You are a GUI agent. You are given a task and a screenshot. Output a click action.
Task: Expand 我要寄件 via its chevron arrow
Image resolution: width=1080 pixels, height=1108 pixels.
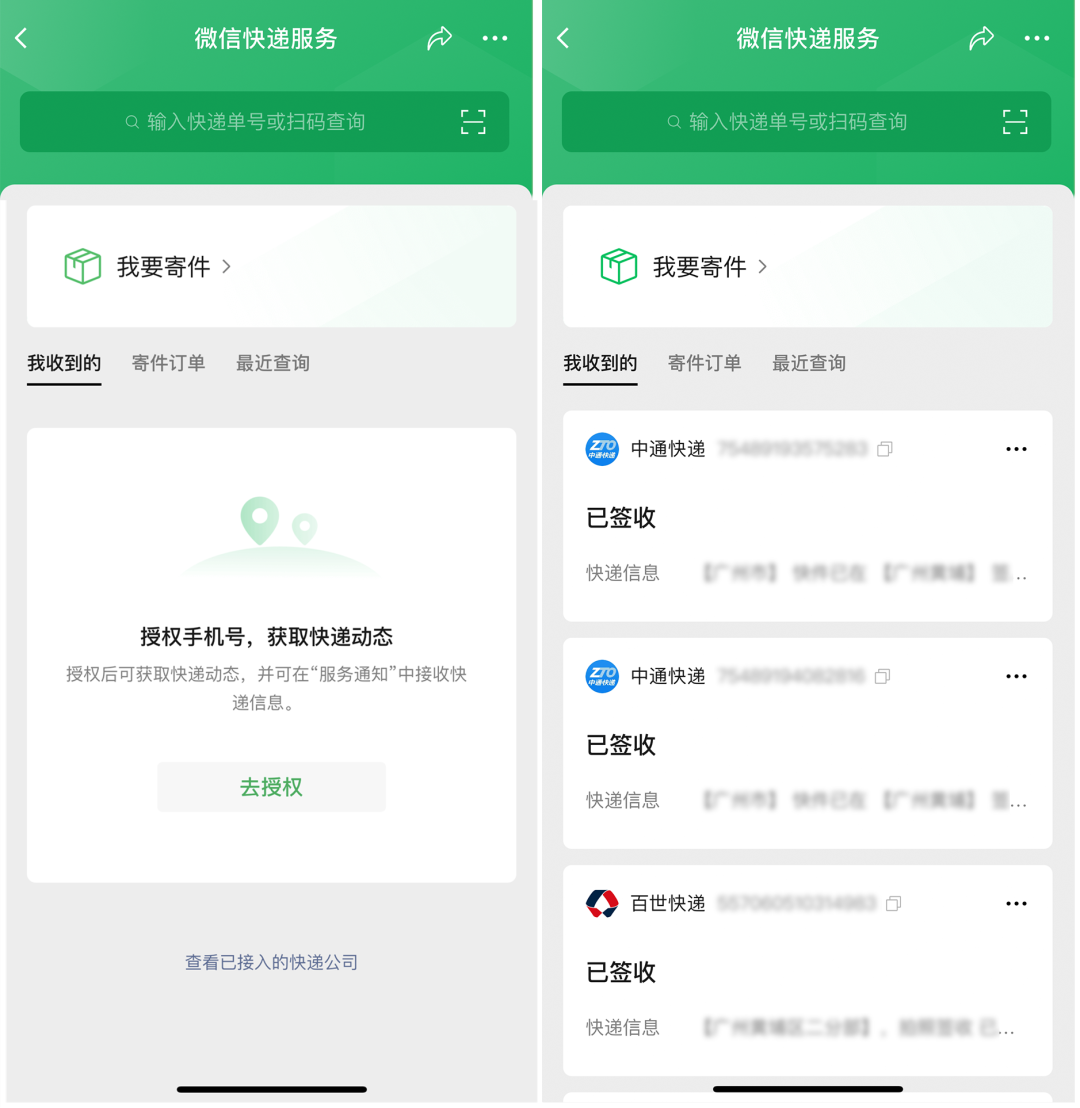227,266
